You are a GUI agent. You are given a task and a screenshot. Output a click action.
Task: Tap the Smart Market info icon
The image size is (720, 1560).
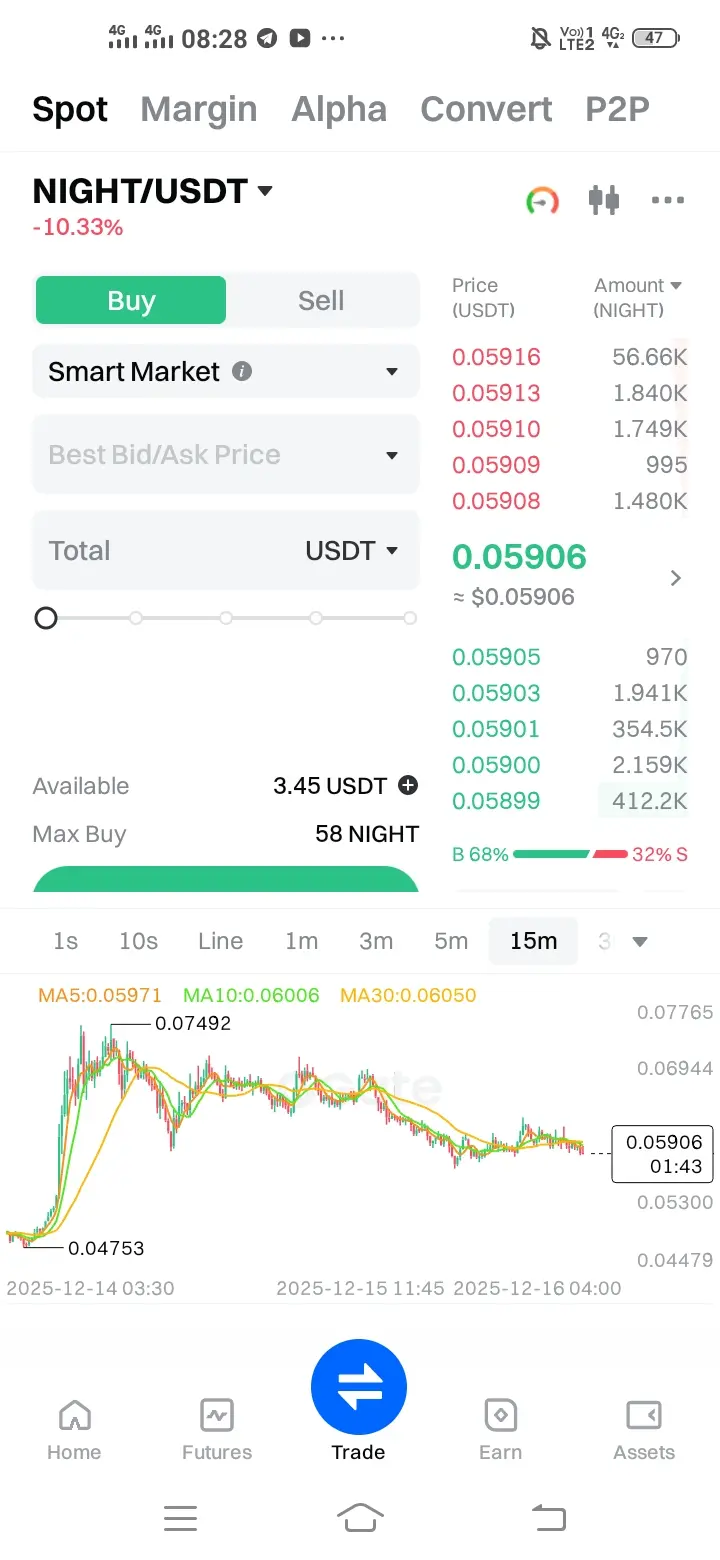click(243, 370)
